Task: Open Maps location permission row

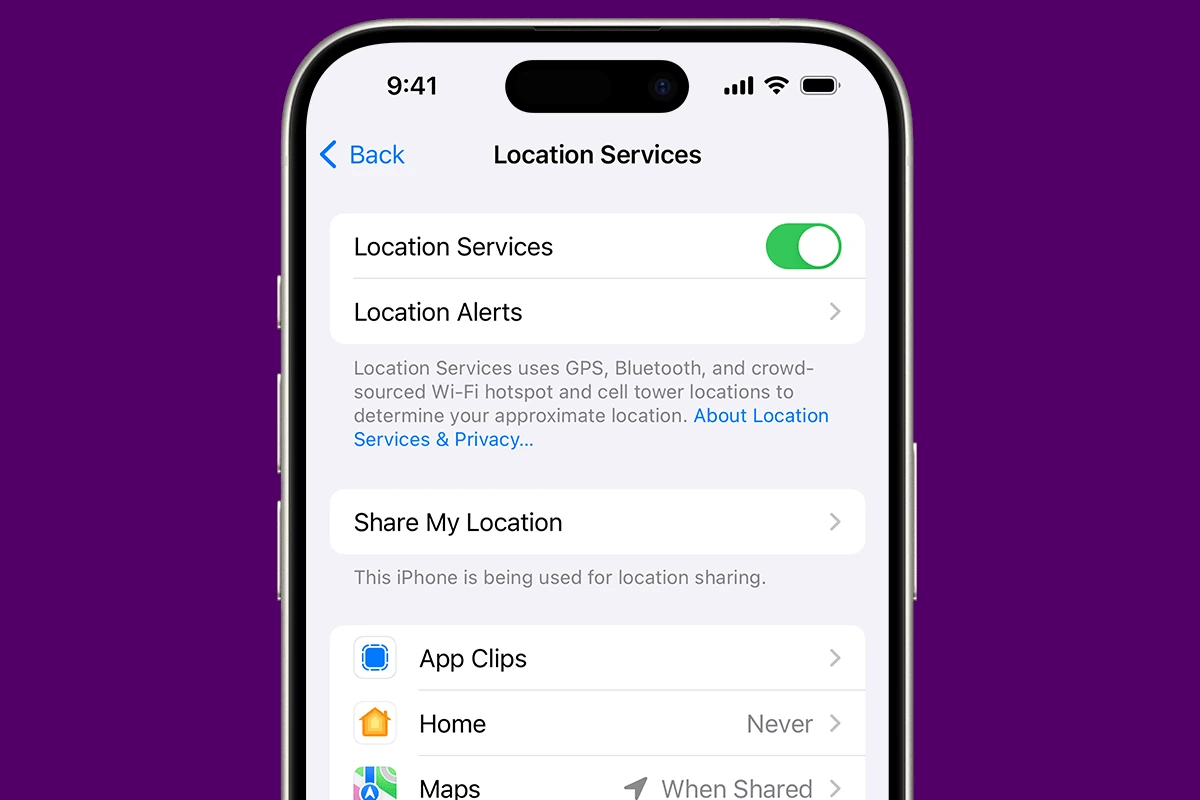Action: (x=597, y=785)
